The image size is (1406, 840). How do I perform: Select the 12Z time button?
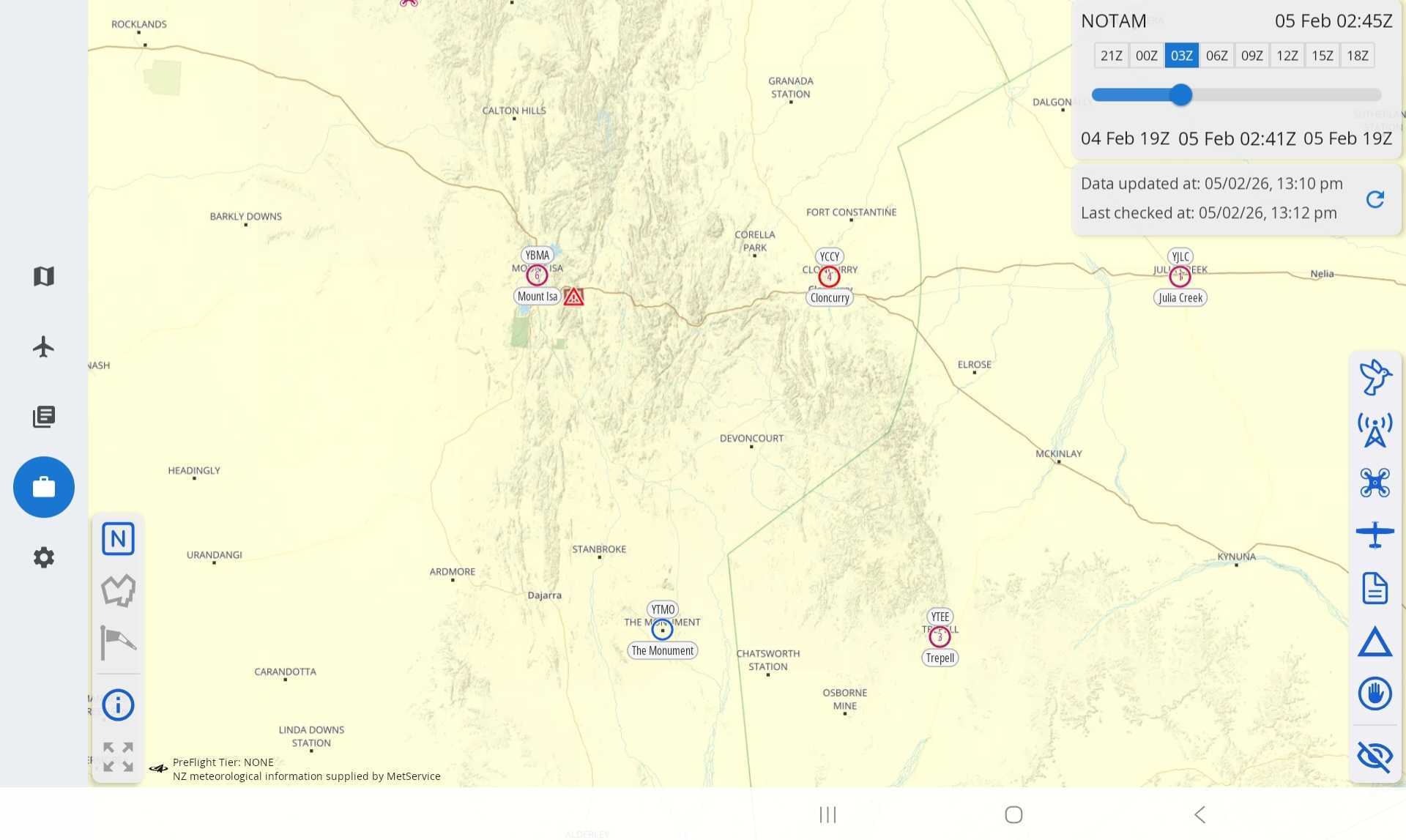1287,56
